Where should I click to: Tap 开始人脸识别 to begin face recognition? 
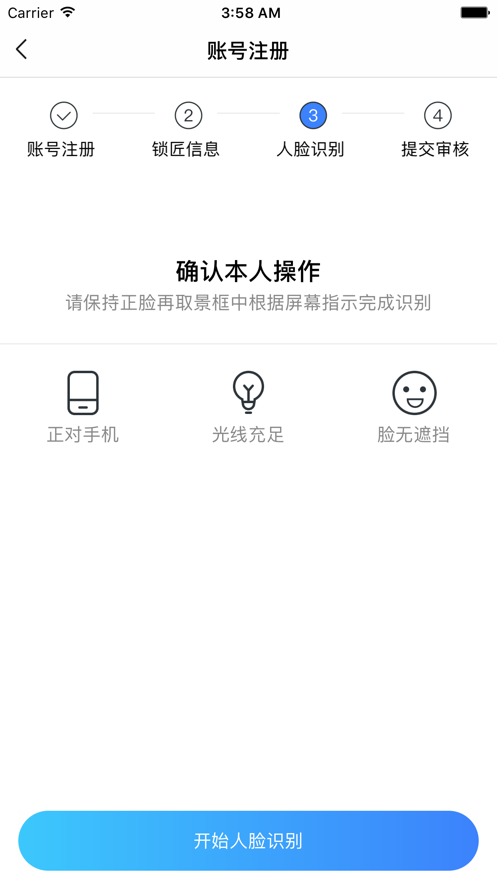[x=248, y=841]
